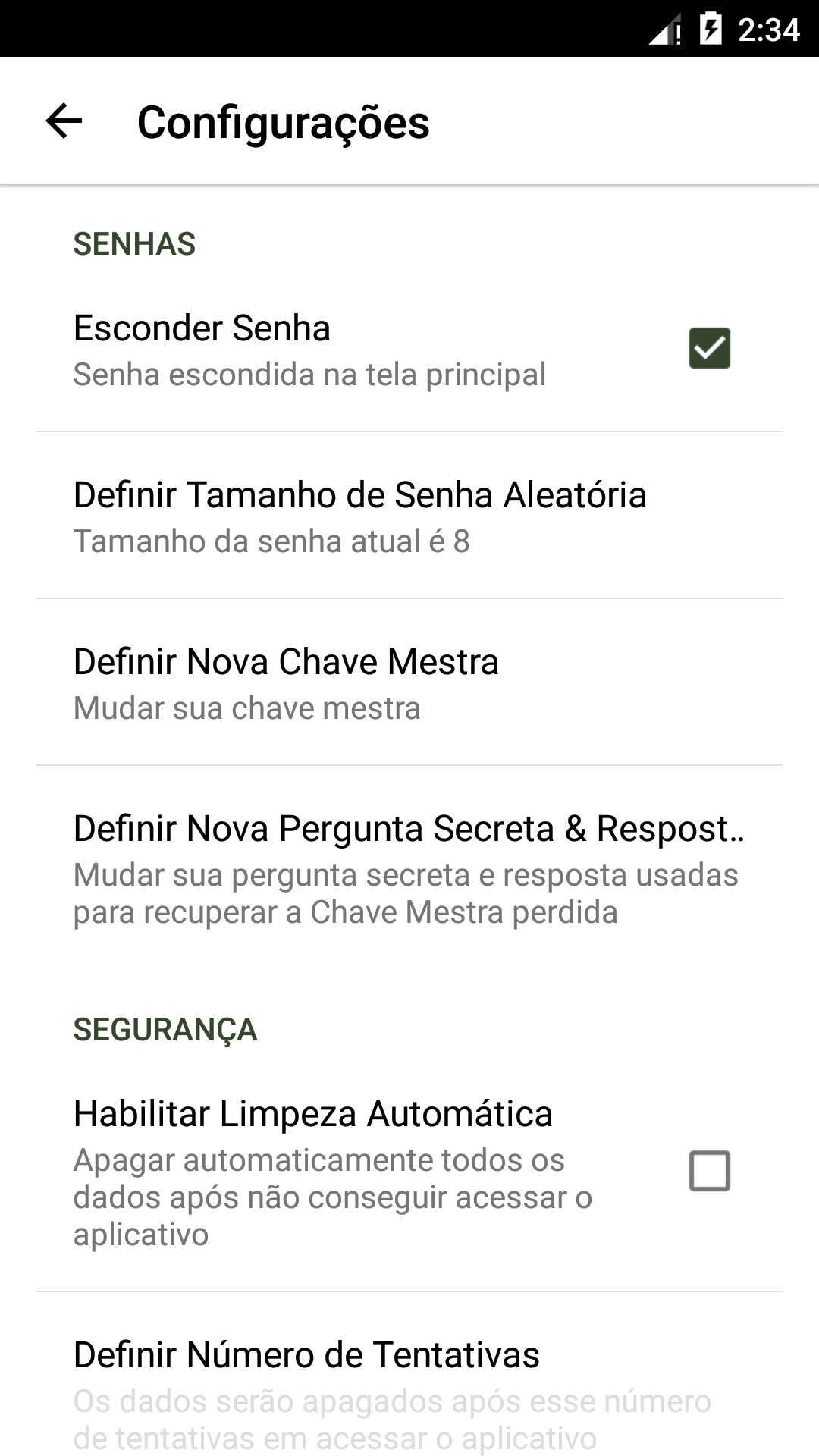This screenshot has width=819, height=1456.
Task: Go back using the arrow icon
Action: click(x=64, y=121)
